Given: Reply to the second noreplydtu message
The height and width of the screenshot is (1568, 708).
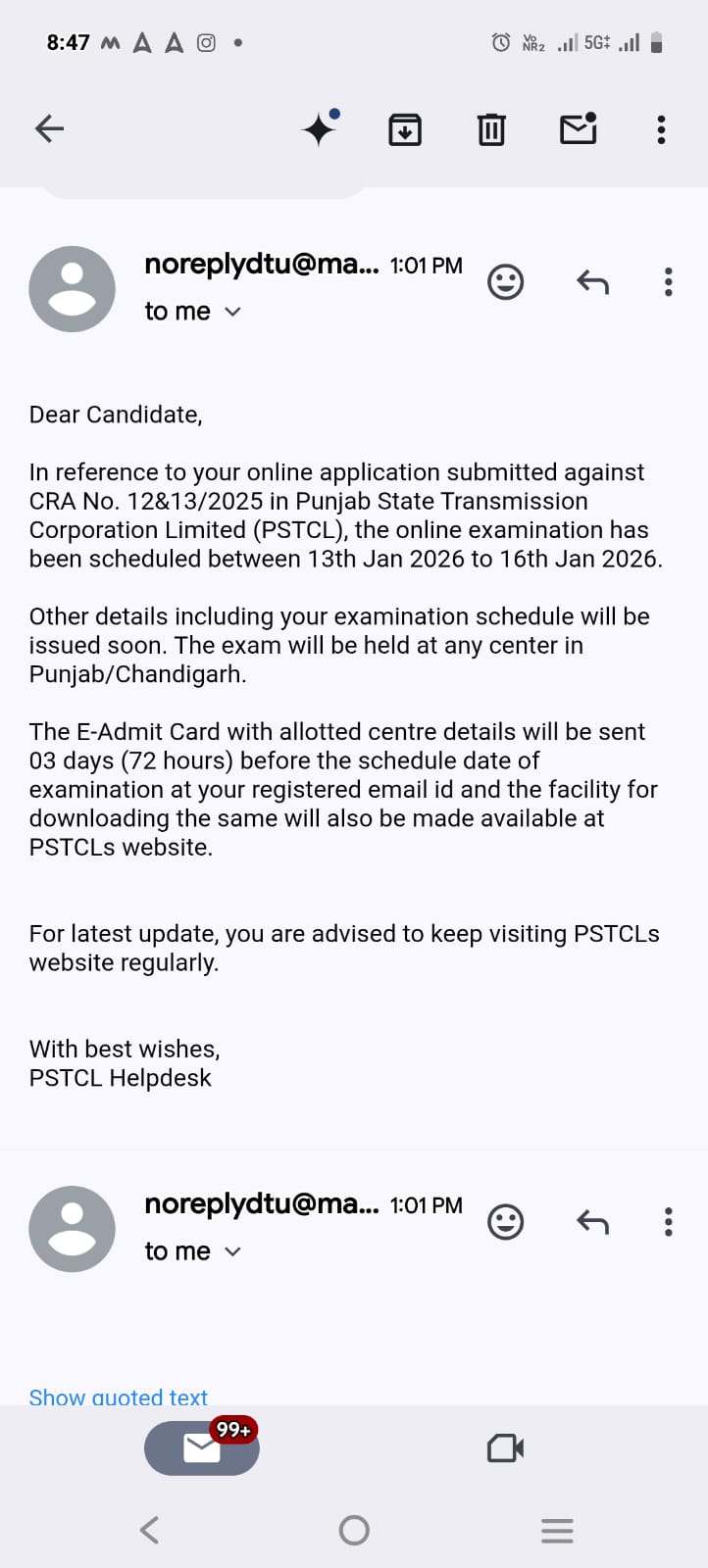Looking at the screenshot, I should click(592, 1221).
